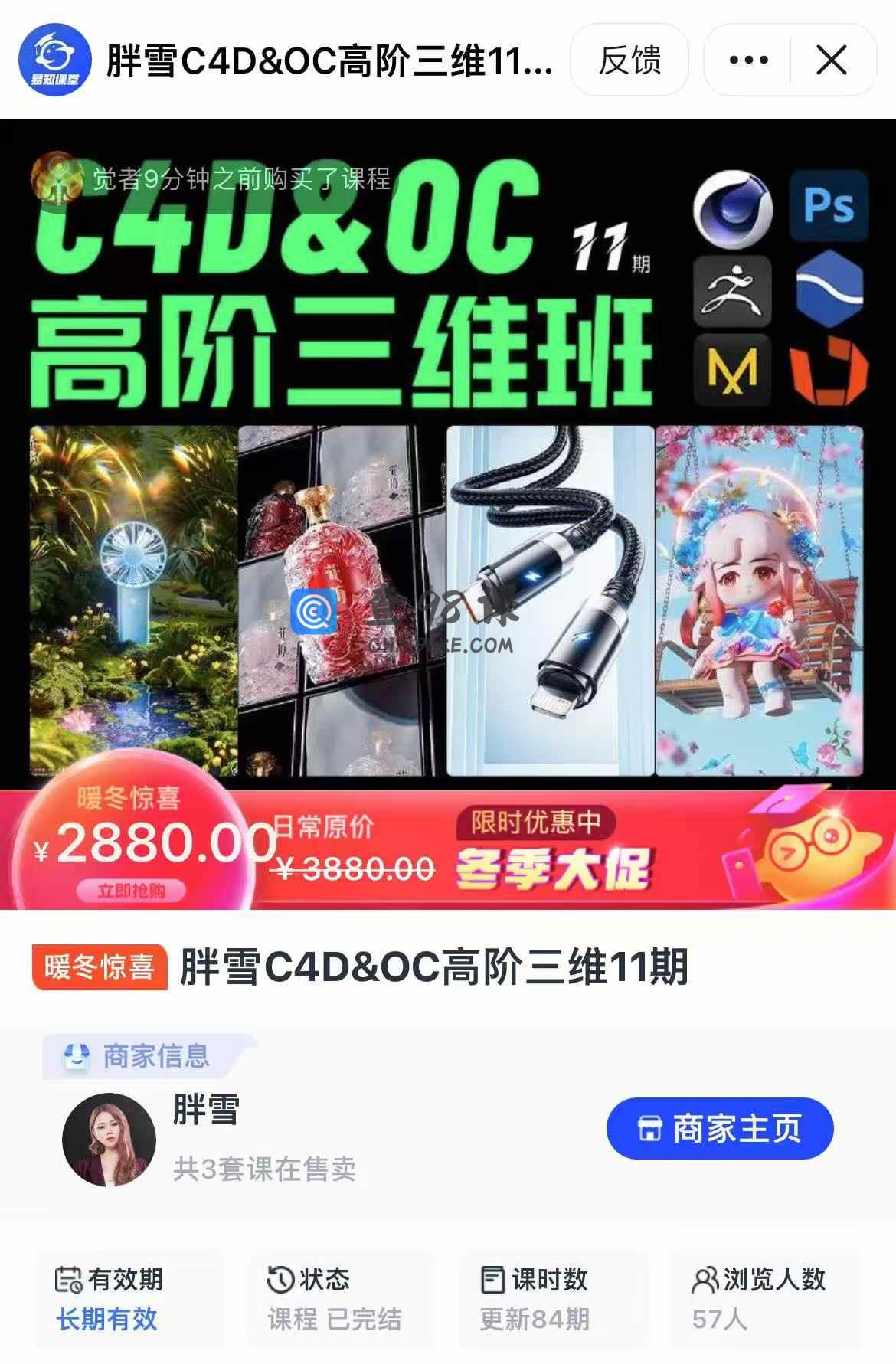896x1364 pixels.
Task: Tap the 反馈 feedback button
Action: (629, 60)
